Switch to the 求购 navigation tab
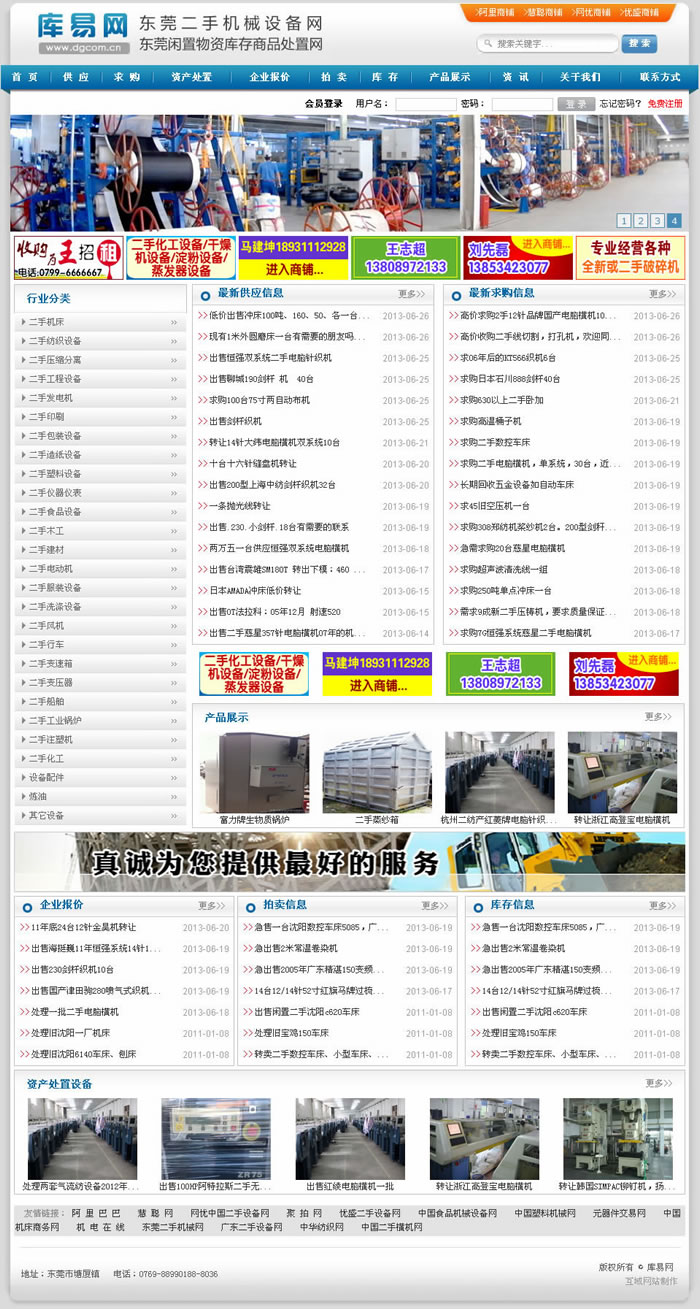The height and width of the screenshot is (1309, 700). coord(127,77)
